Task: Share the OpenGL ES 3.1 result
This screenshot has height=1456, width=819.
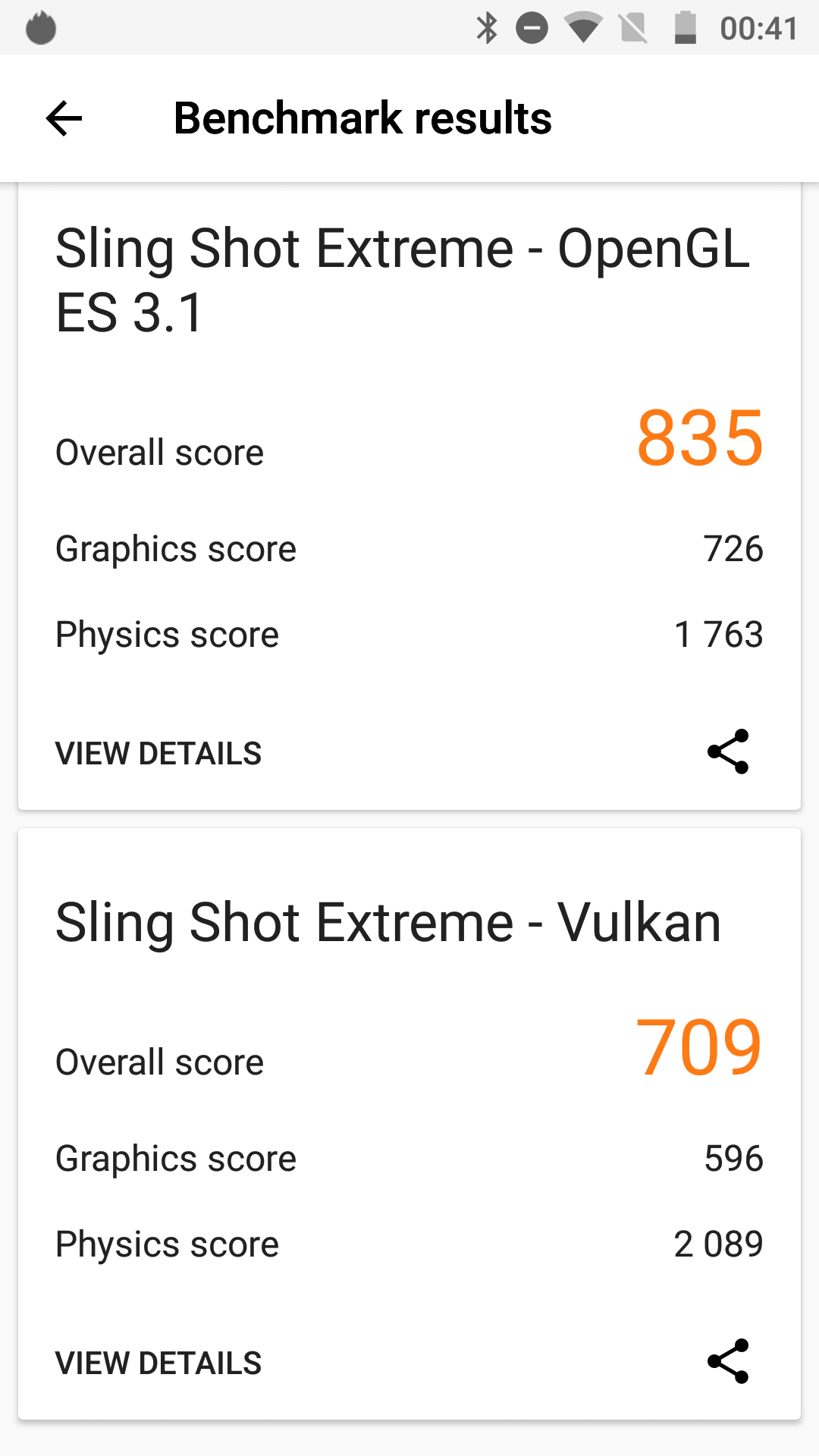Action: 728,752
